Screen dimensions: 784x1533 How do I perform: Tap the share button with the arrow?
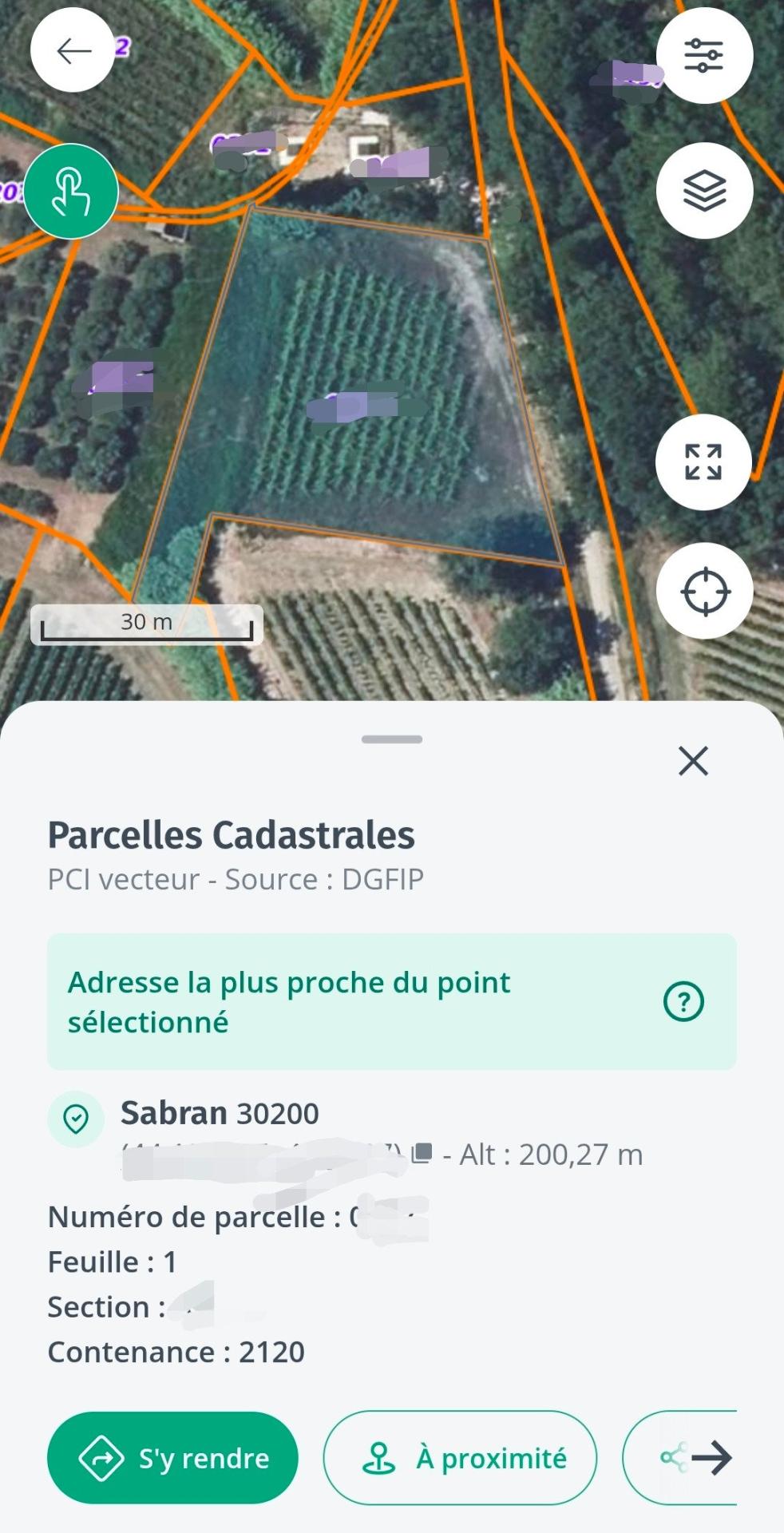[695, 1458]
